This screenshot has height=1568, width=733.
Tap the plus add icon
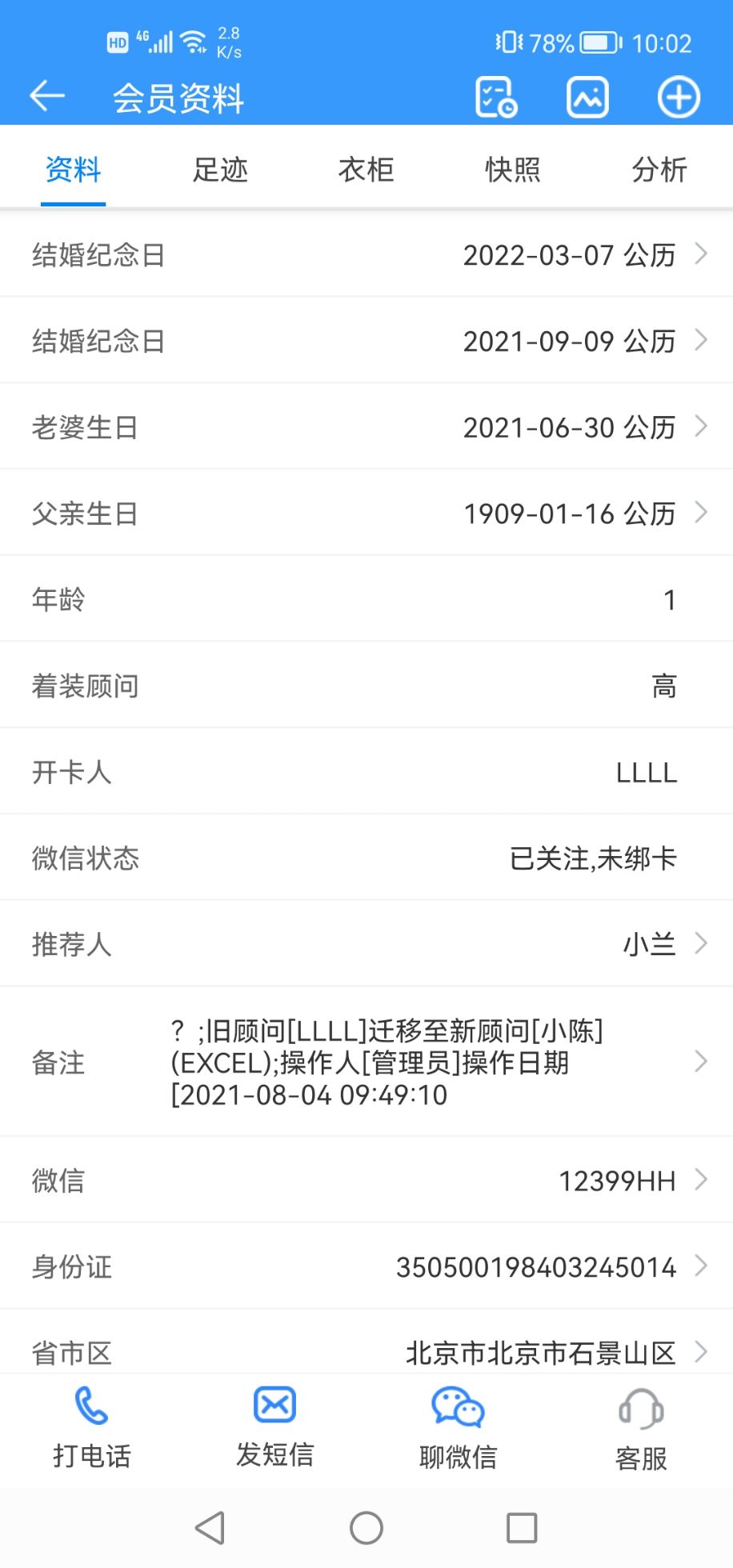[x=679, y=98]
